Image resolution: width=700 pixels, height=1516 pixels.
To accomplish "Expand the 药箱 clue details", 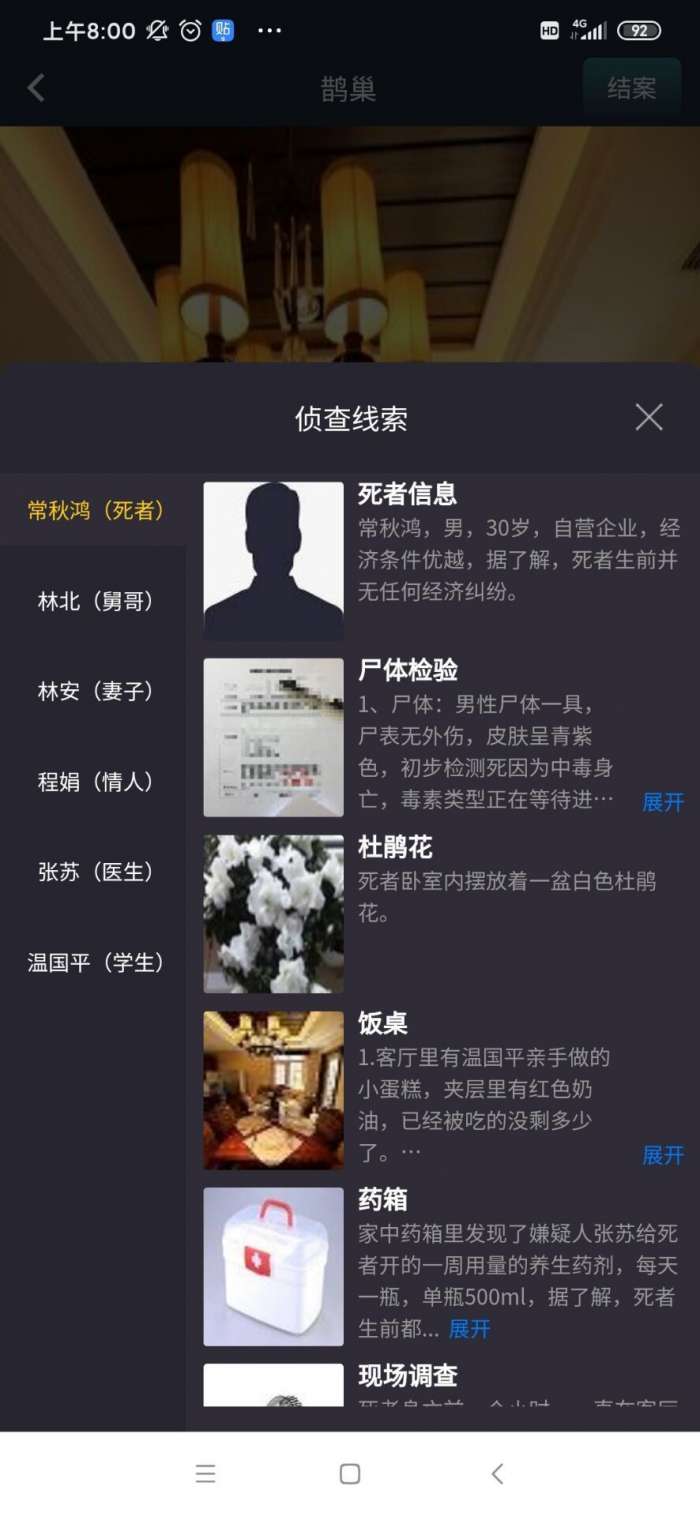I will tap(469, 1329).
